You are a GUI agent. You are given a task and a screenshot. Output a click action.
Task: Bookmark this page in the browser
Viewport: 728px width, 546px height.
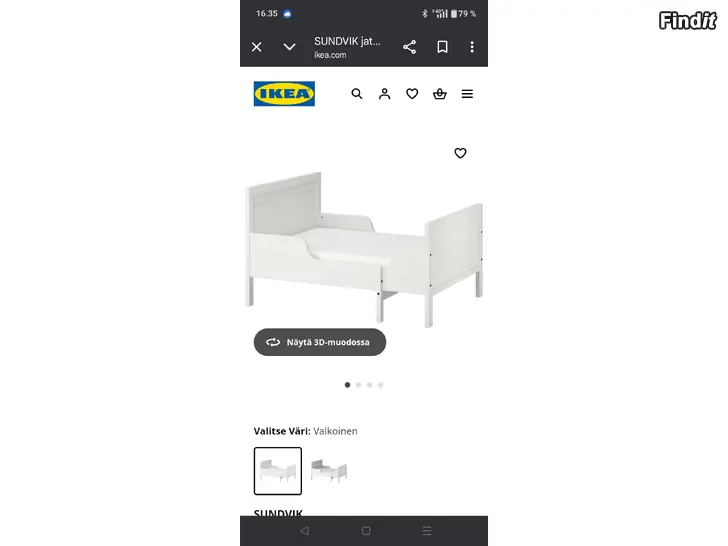tap(442, 47)
